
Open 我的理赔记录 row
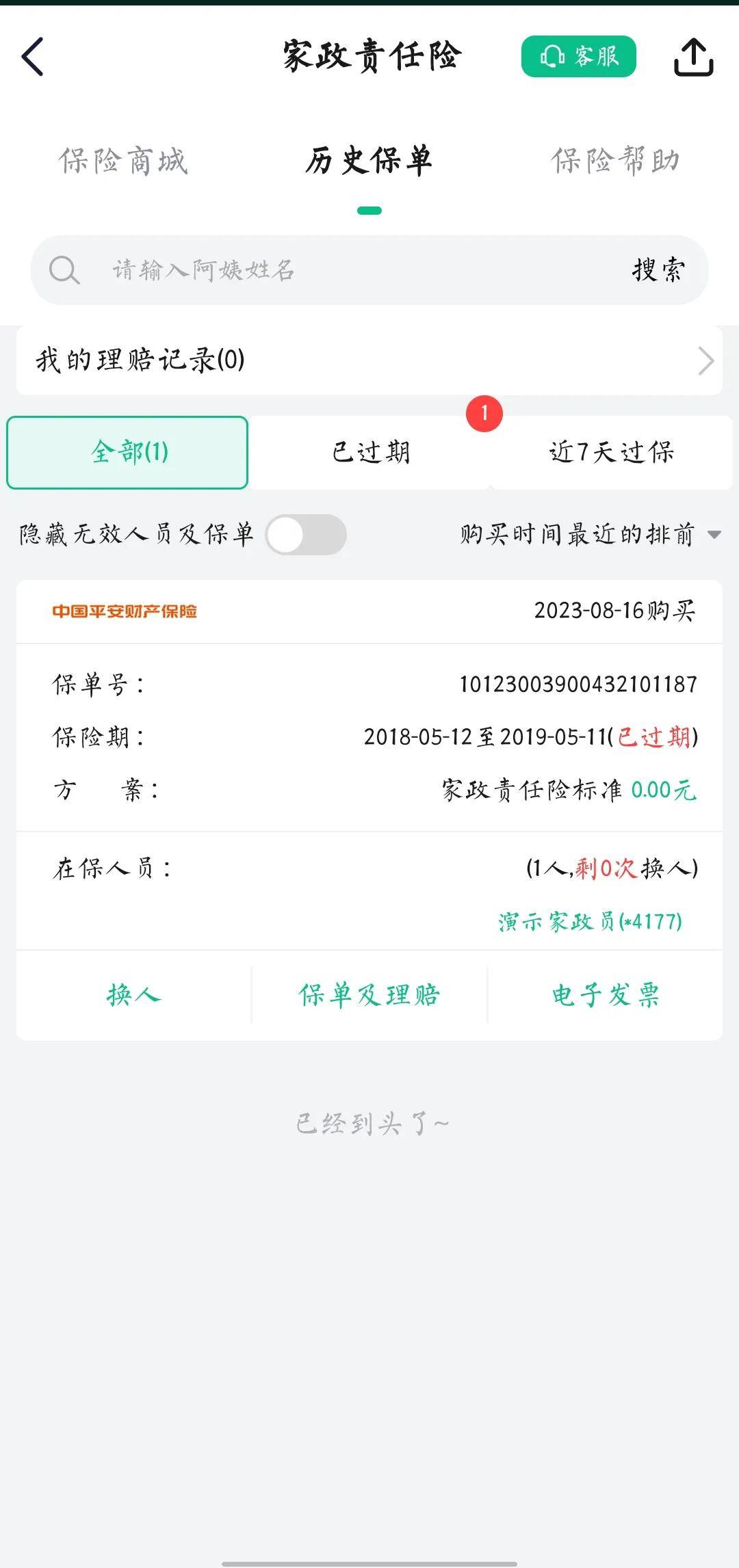pos(369,360)
